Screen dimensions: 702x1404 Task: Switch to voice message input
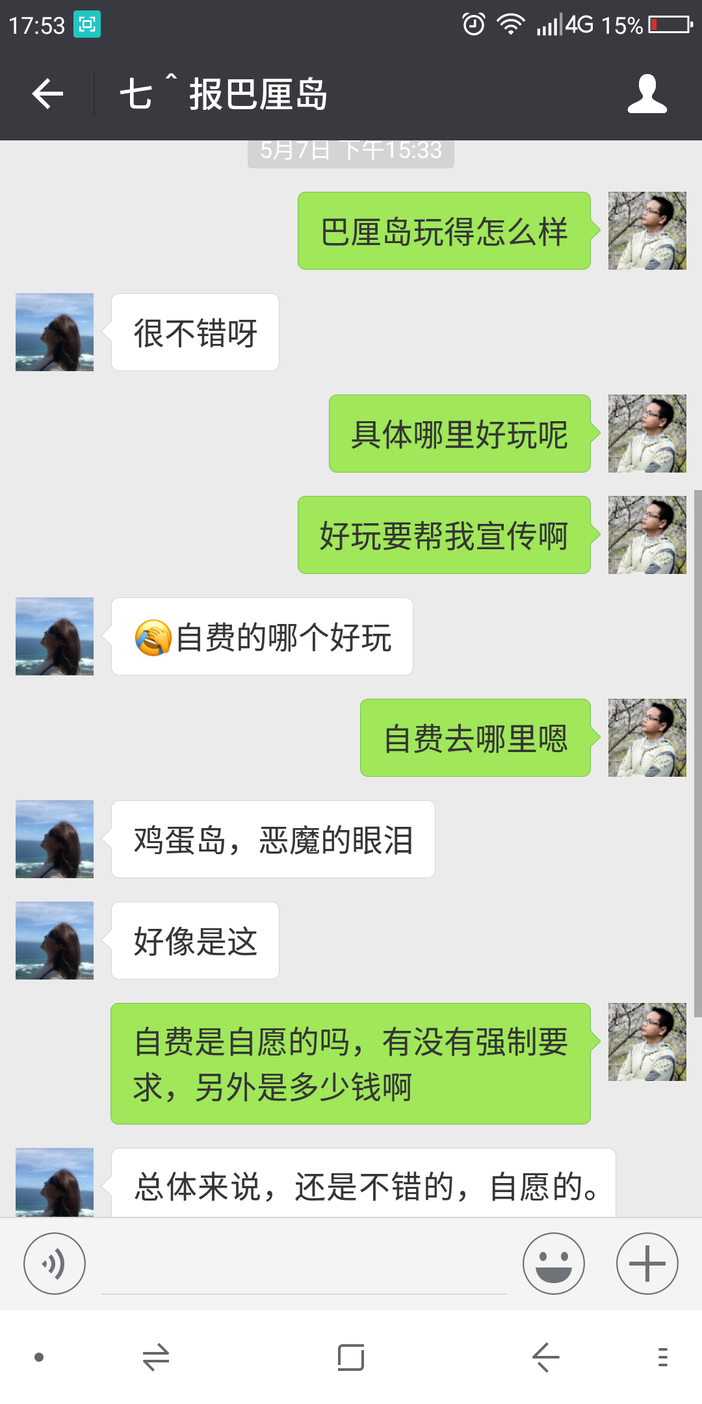54,1264
